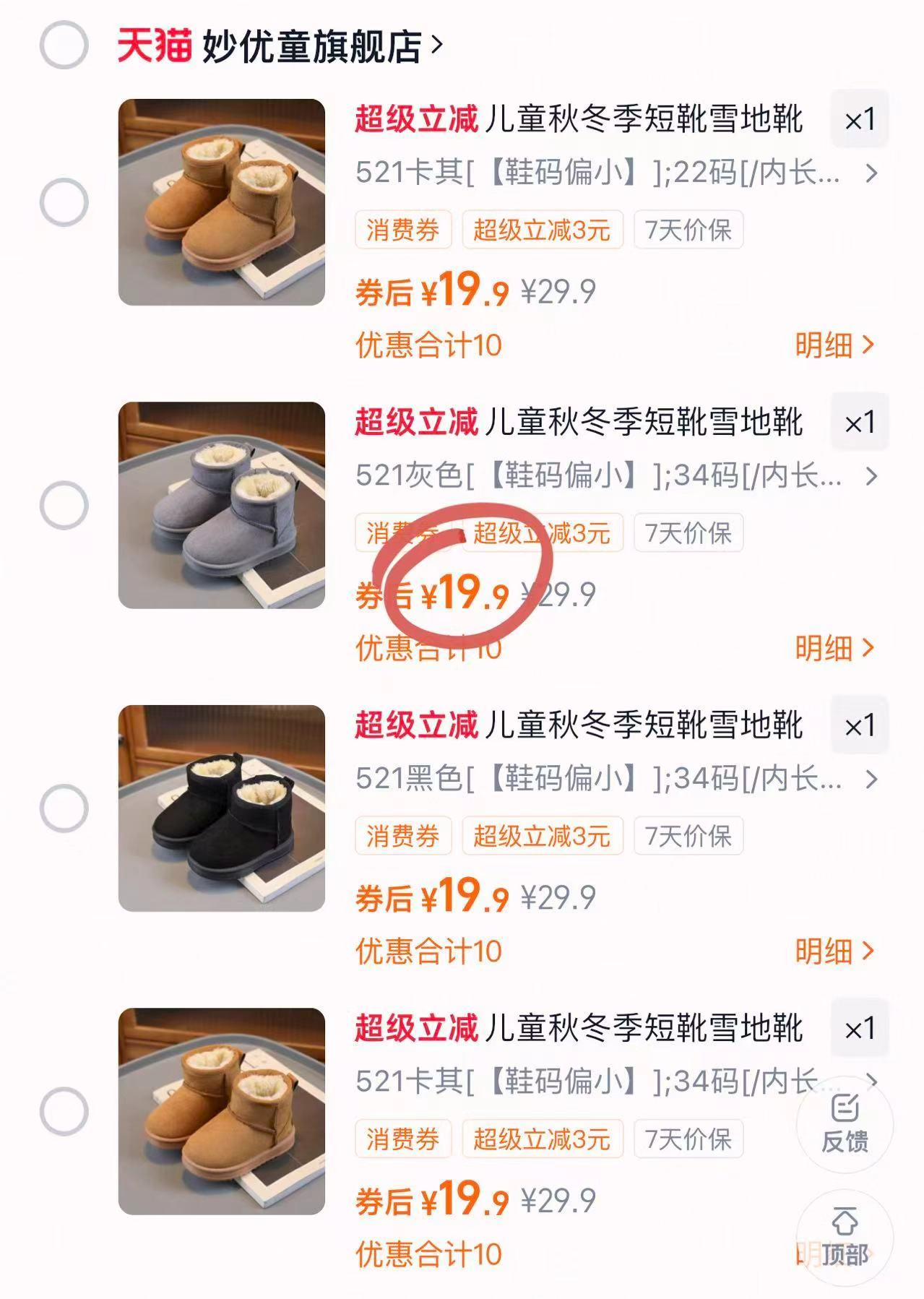This screenshot has height=1299, width=924.
Task: Tap the ×1 quantity on the first item
Action: [x=858, y=121]
